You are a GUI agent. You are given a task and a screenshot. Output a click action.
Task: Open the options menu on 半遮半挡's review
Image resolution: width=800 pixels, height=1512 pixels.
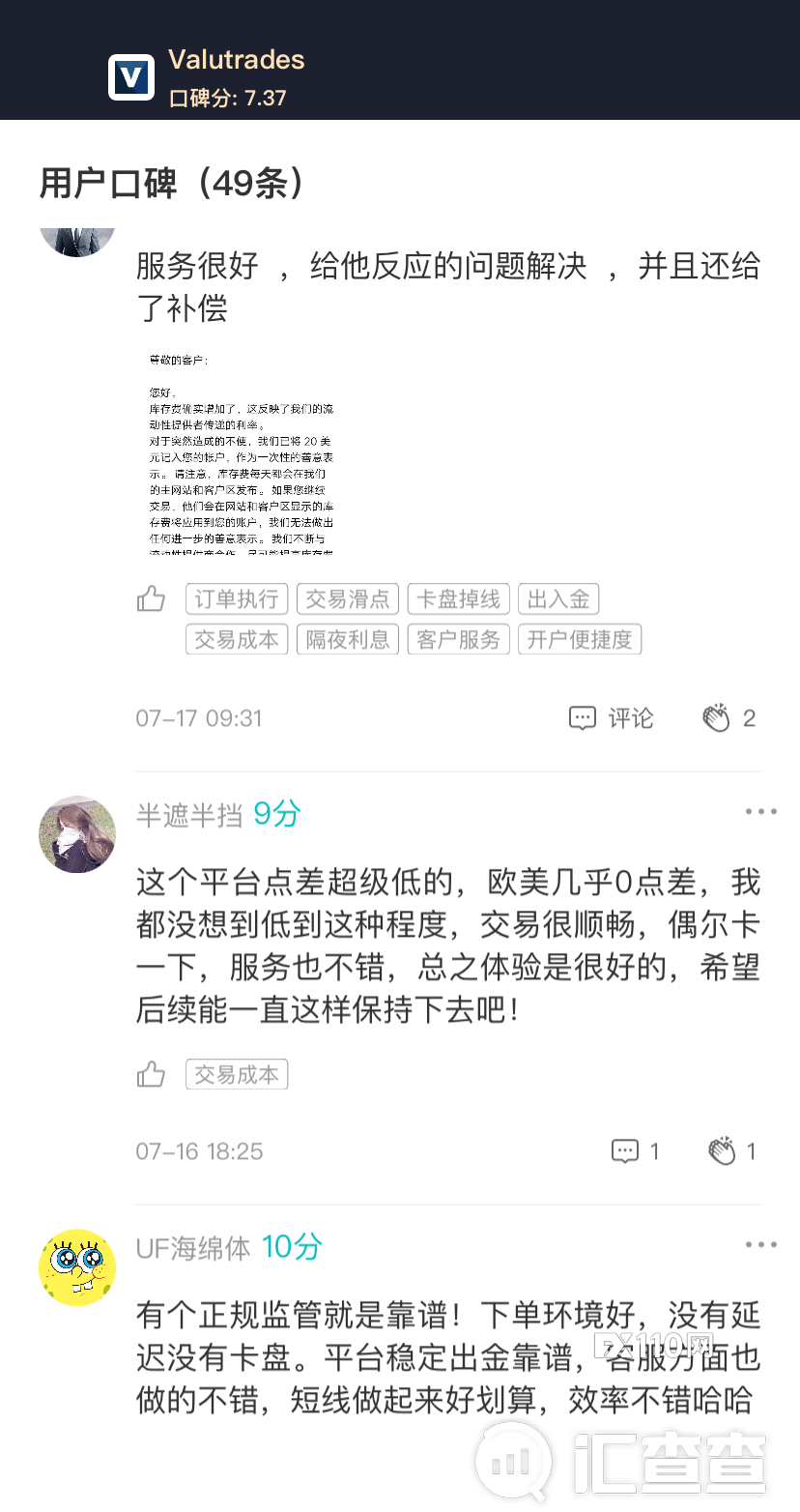tap(760, 811)
